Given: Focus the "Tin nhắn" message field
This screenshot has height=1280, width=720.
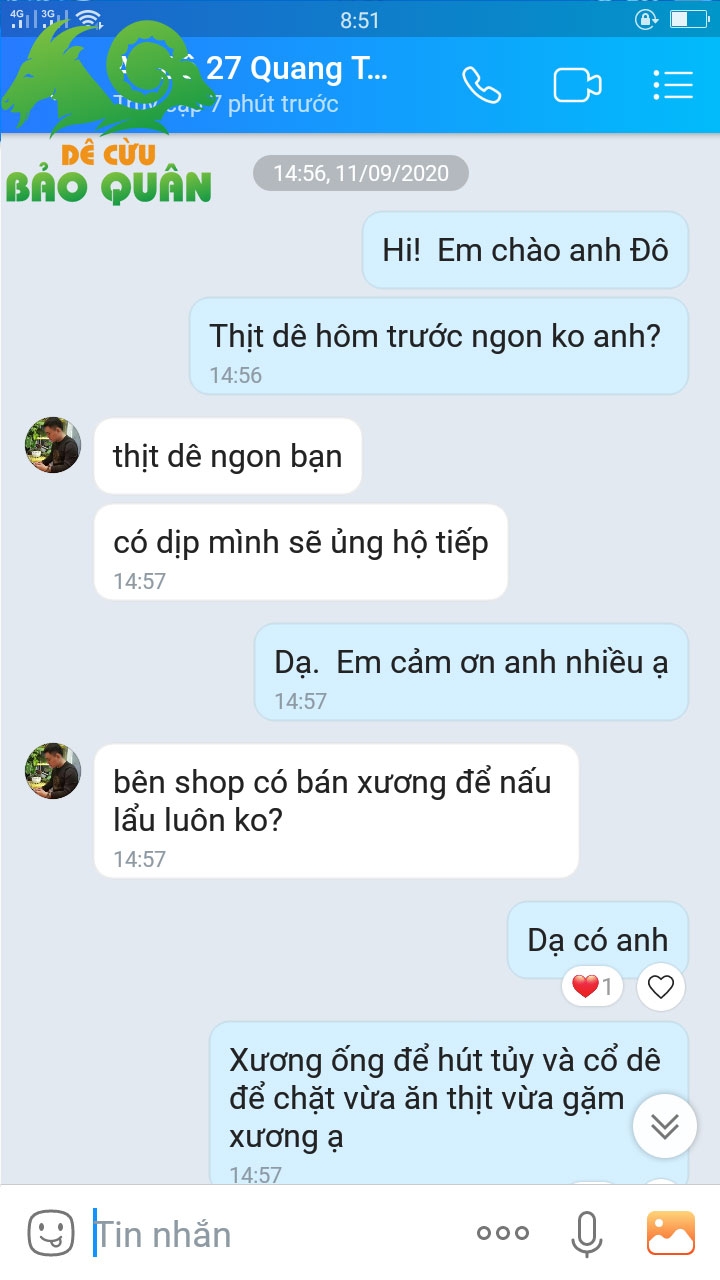Looking at the screenshot, I should (270, 1234).
